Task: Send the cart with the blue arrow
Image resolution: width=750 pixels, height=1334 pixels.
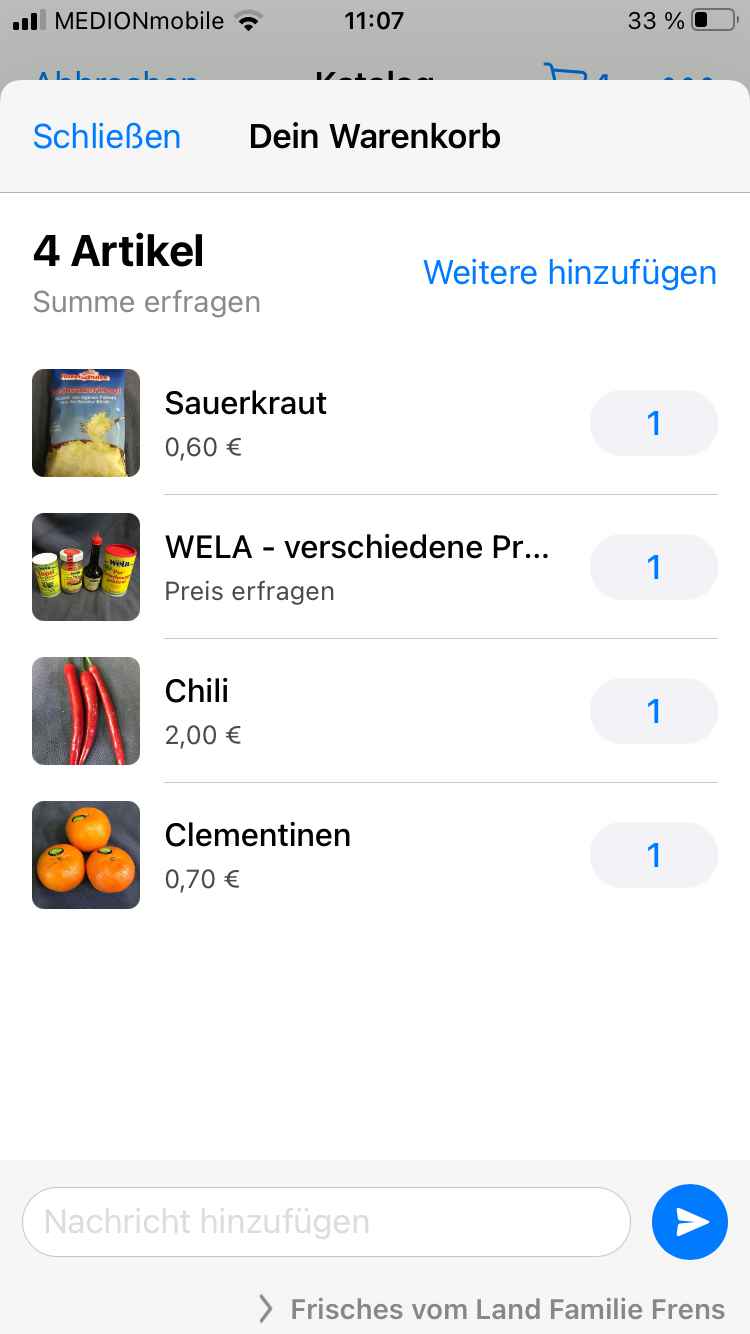Action: [690, 1221]
